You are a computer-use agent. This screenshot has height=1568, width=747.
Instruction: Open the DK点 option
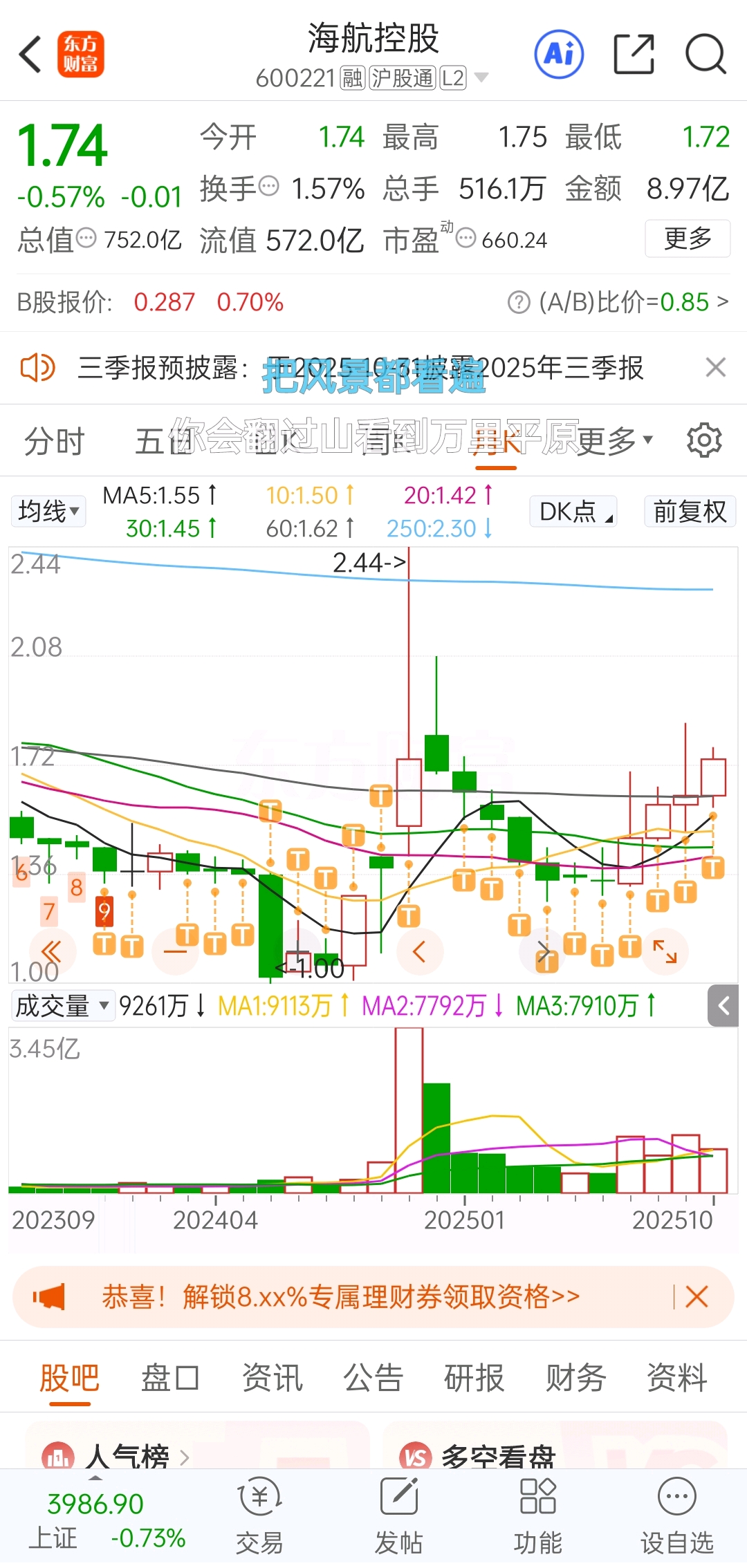pos(573,512)
